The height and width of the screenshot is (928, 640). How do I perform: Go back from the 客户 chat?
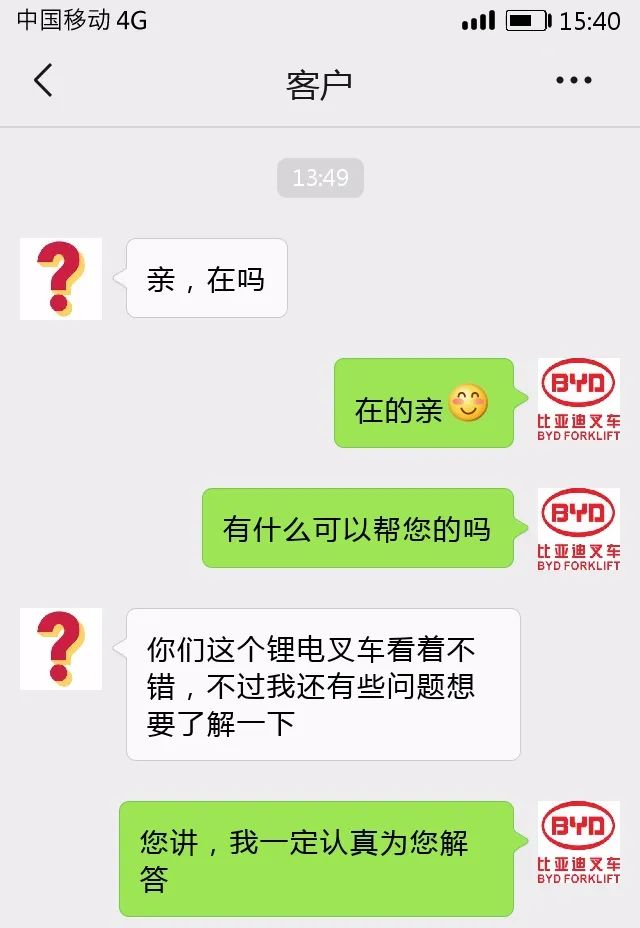point(42,81)
